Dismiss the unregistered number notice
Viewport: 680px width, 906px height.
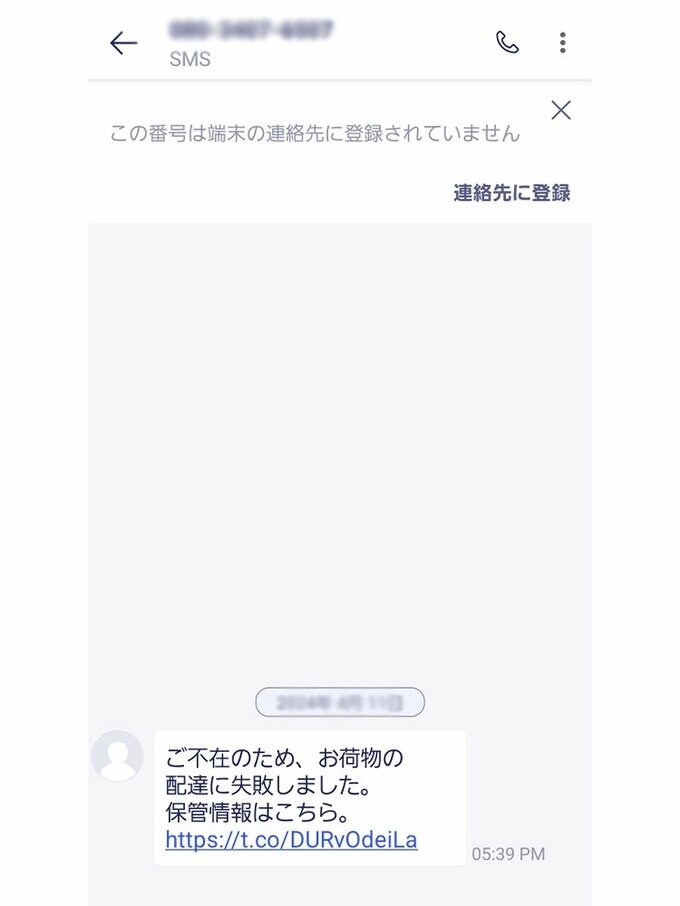561,110
